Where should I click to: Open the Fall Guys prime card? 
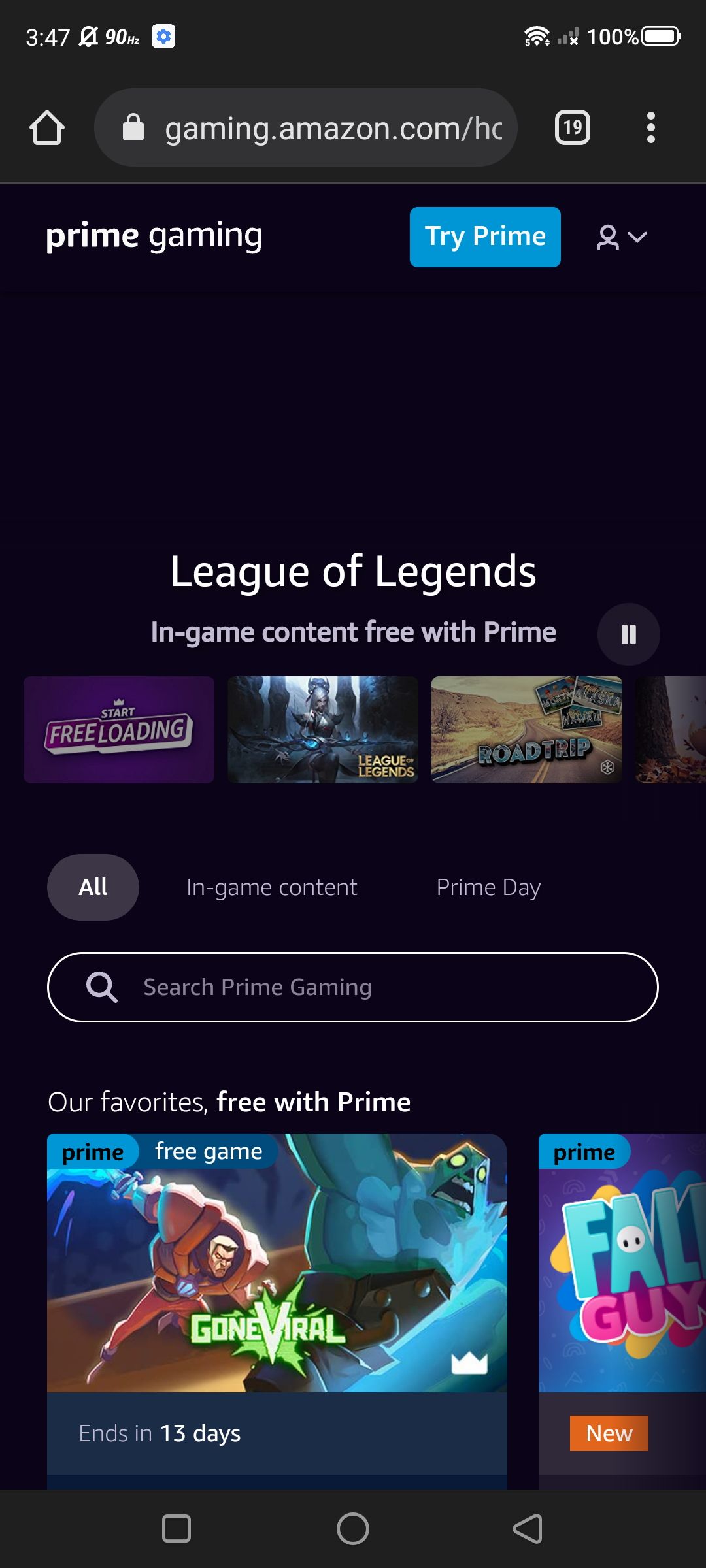pyautogui.click(x=622, y=1303)
